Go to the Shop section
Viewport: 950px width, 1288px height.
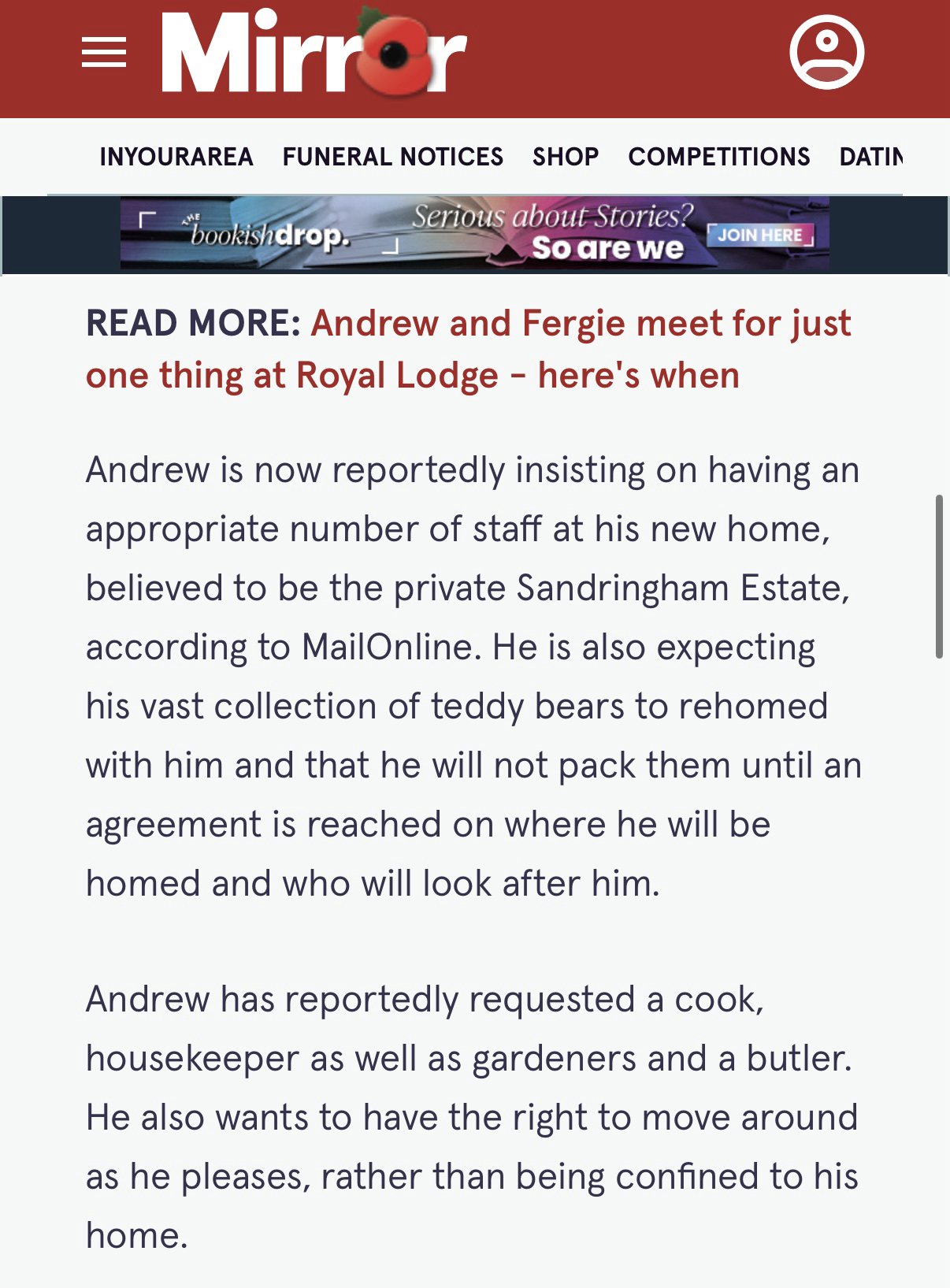(565, 157)
